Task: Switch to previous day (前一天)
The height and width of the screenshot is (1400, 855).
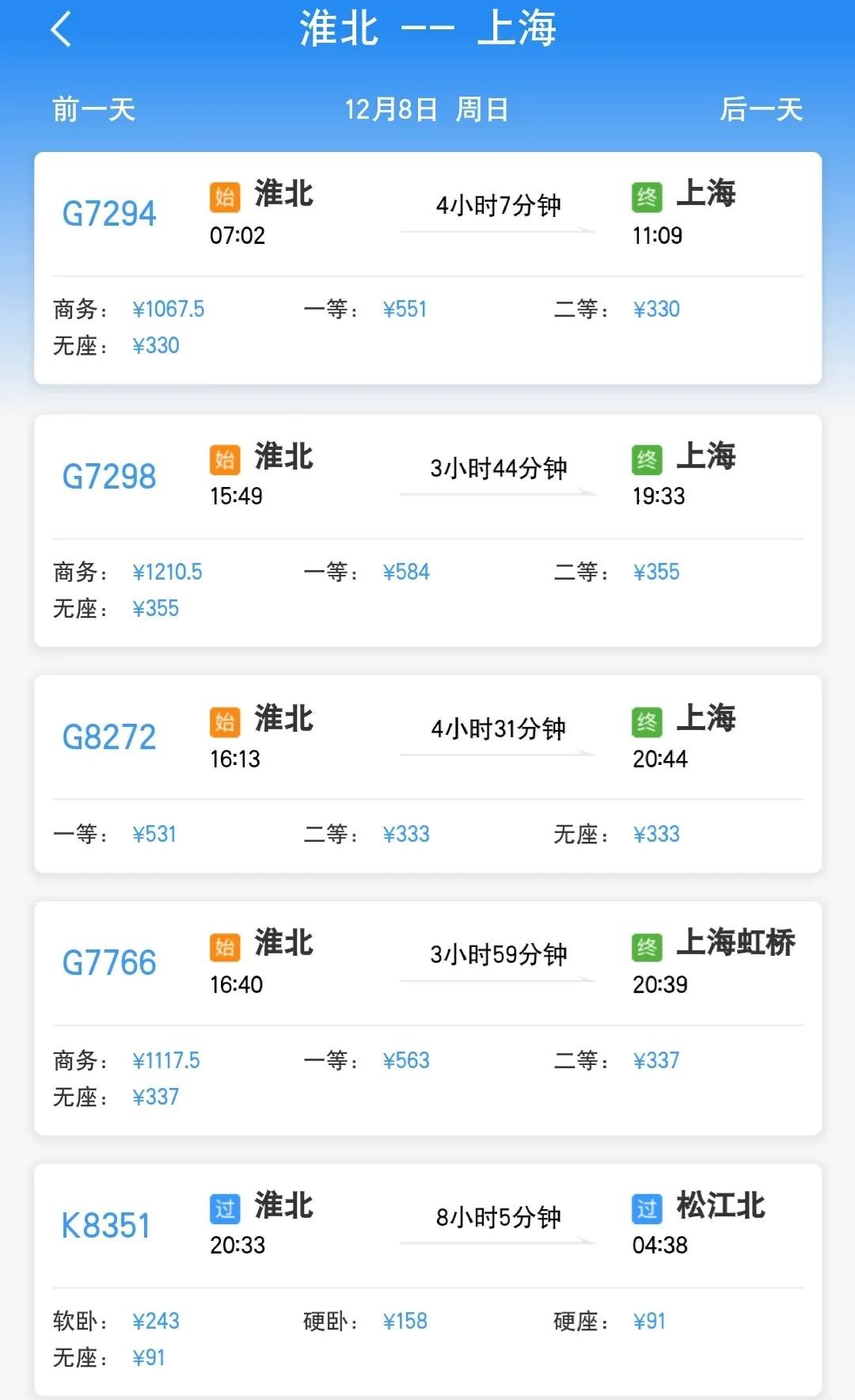Action: pos(93,109)
